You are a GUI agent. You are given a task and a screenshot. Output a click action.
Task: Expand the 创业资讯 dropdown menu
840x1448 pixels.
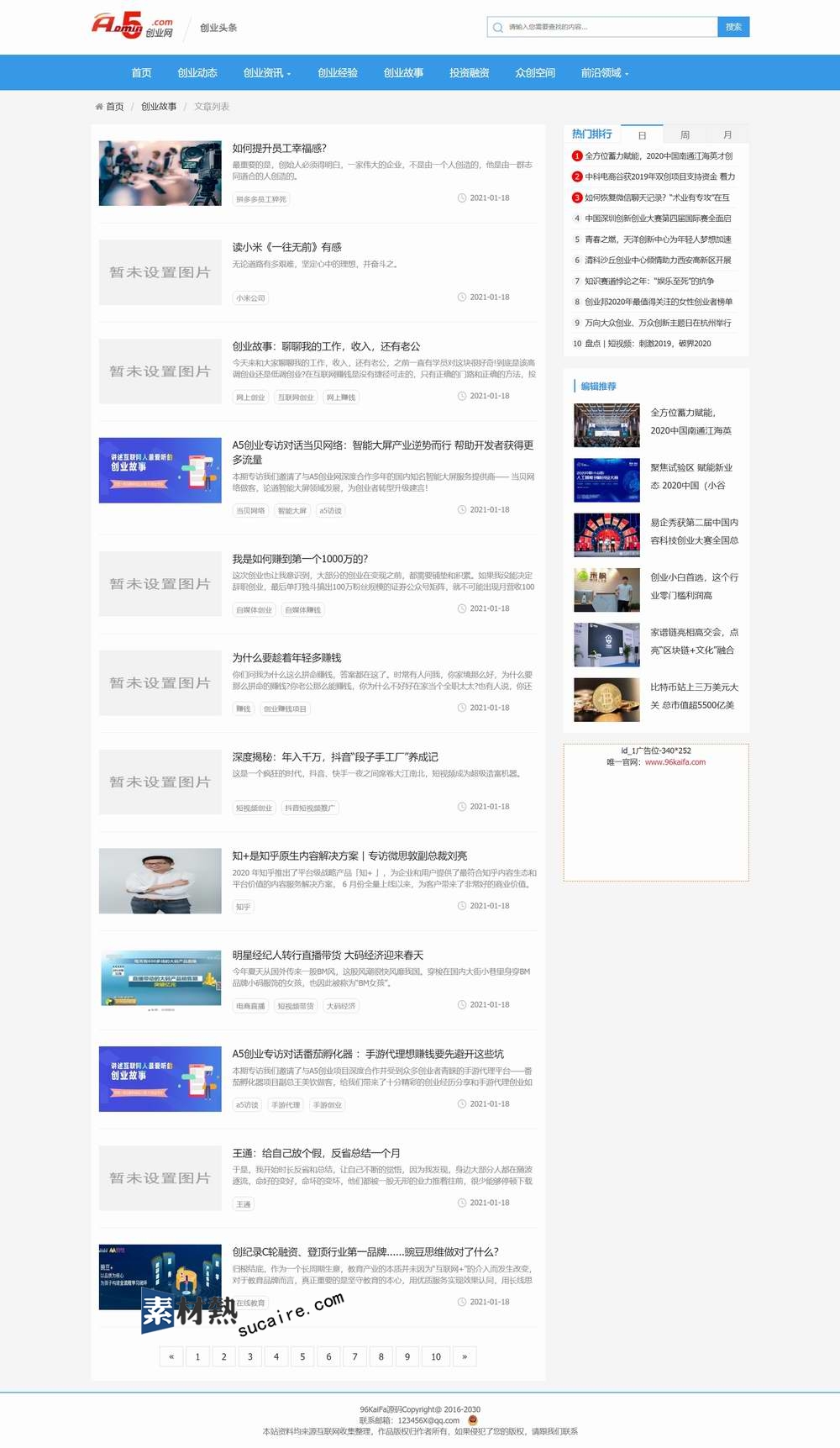pos(266,73)
